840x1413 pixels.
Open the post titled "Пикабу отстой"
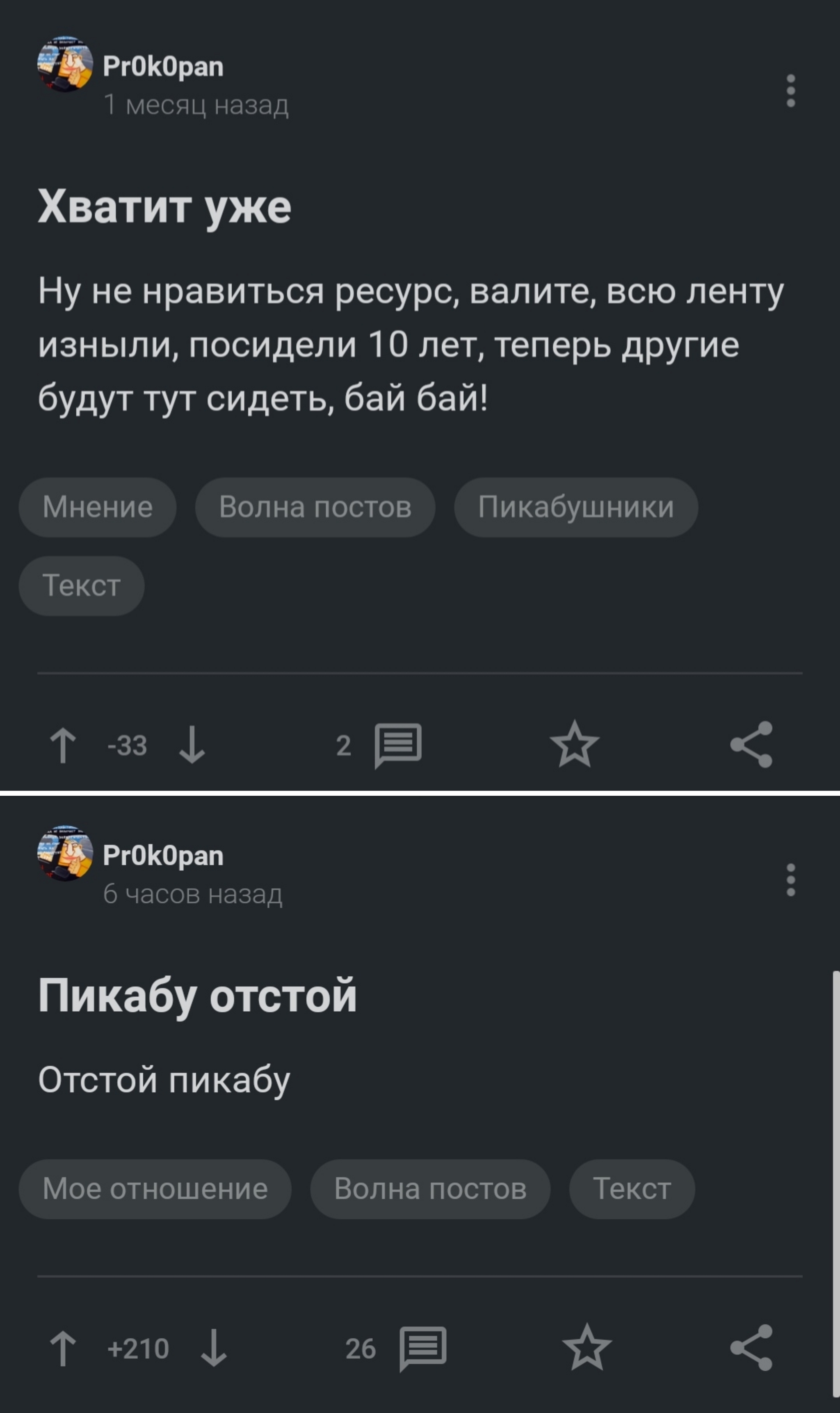click(197, 995)
